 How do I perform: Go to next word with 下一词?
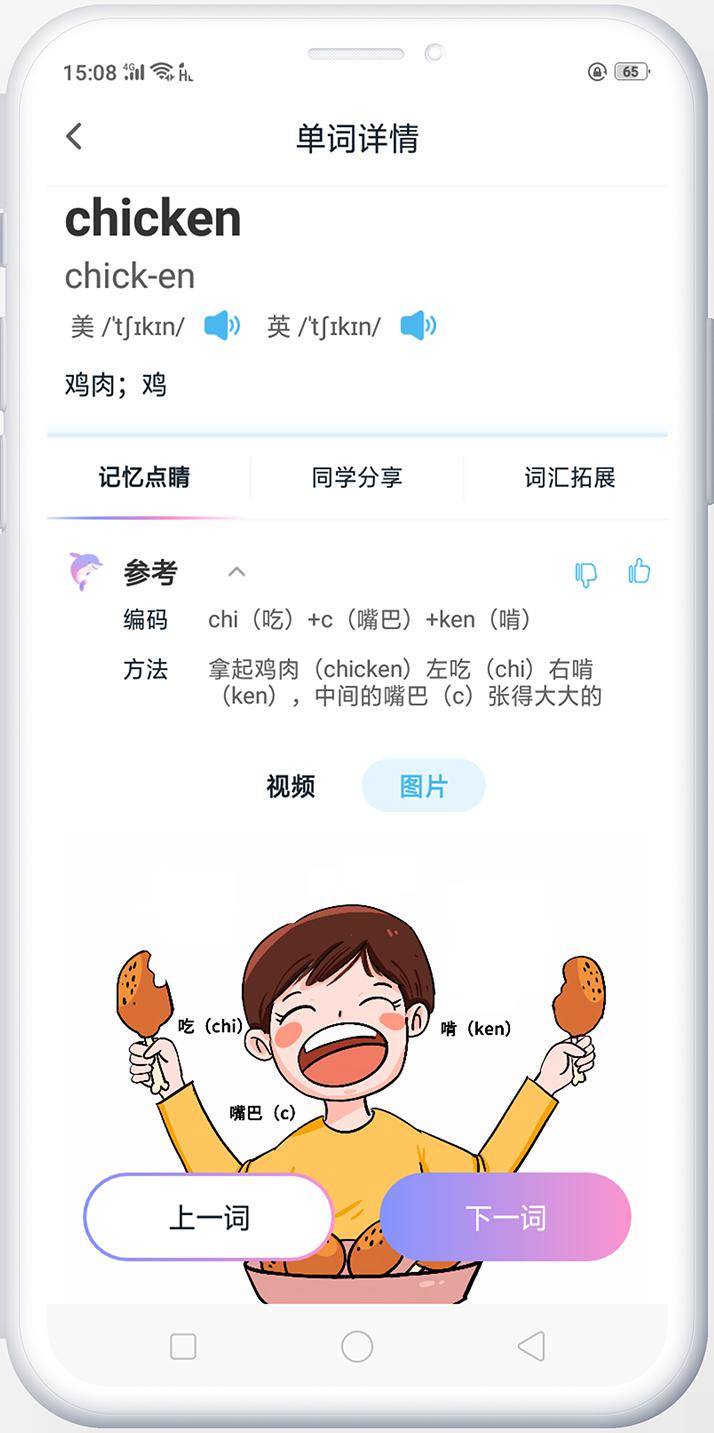[505, 1217]
